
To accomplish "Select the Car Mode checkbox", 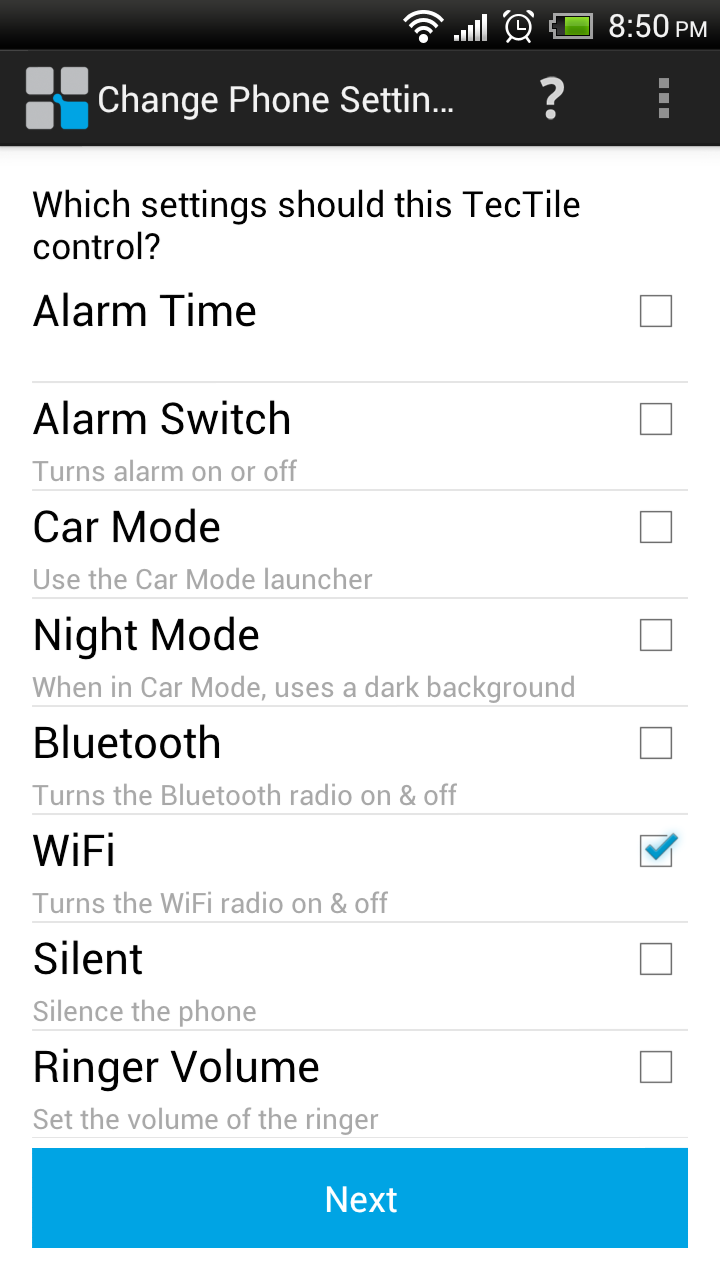I will pyautogui.click(x=656, y=527).
